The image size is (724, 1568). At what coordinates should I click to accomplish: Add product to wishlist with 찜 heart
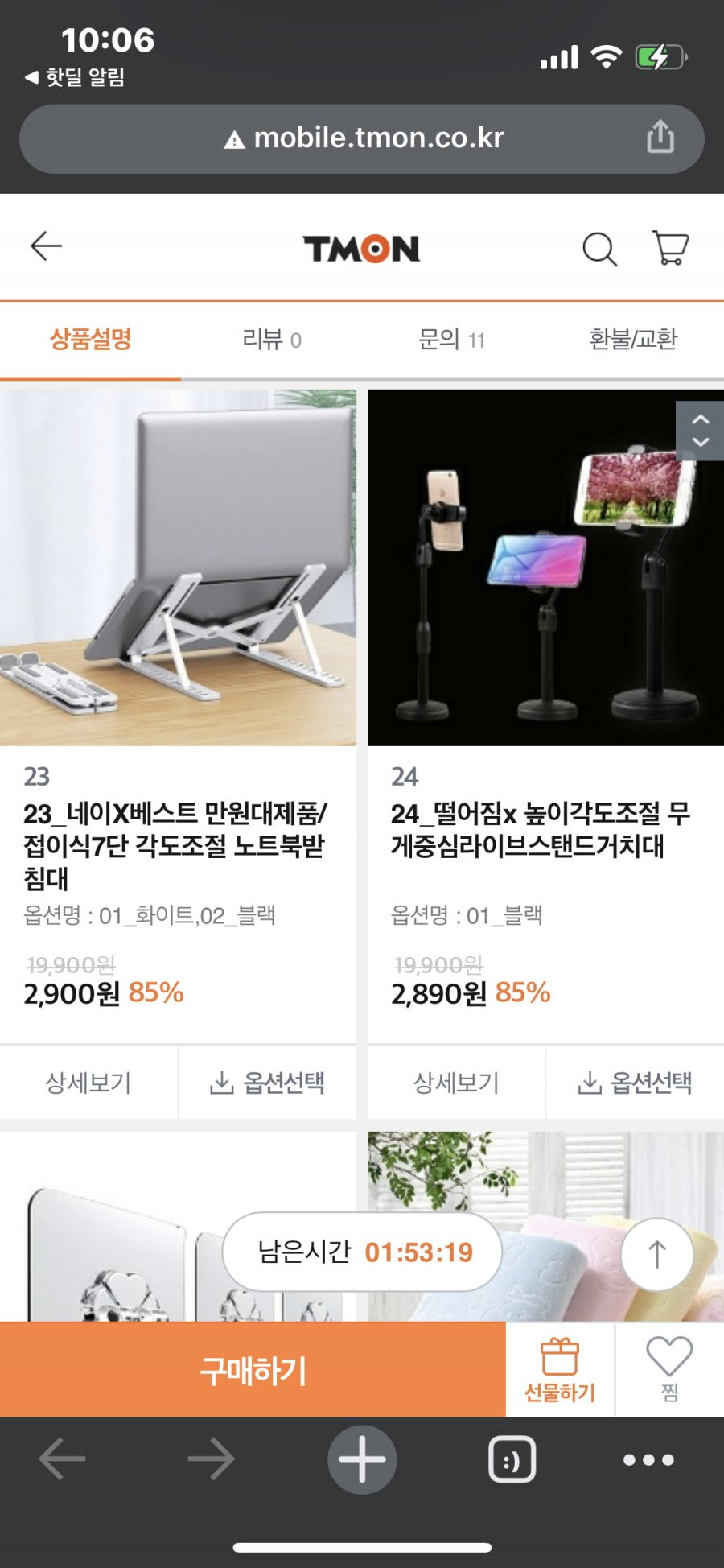(669, 1370)
